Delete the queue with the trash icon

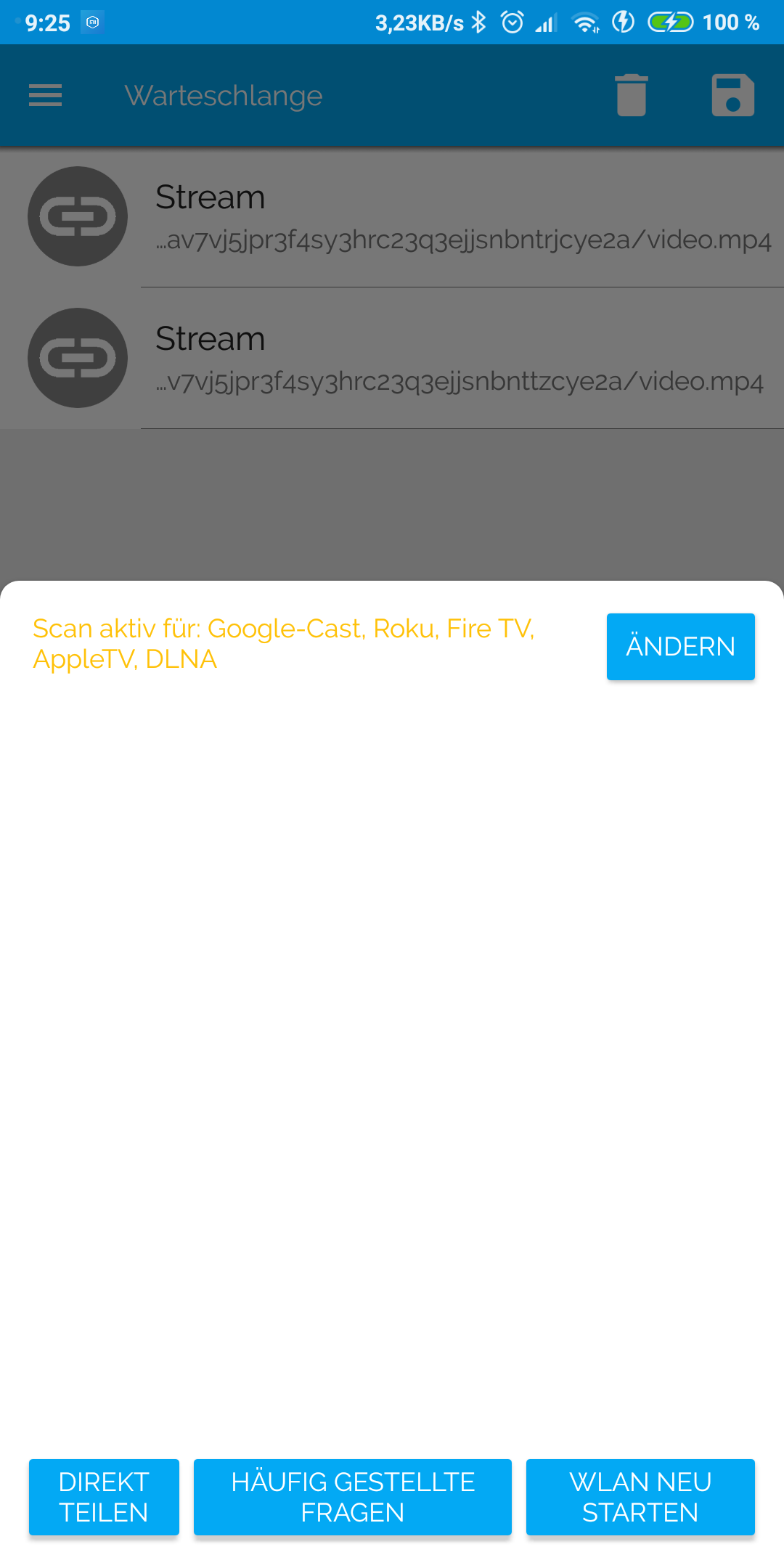(631, 95)
